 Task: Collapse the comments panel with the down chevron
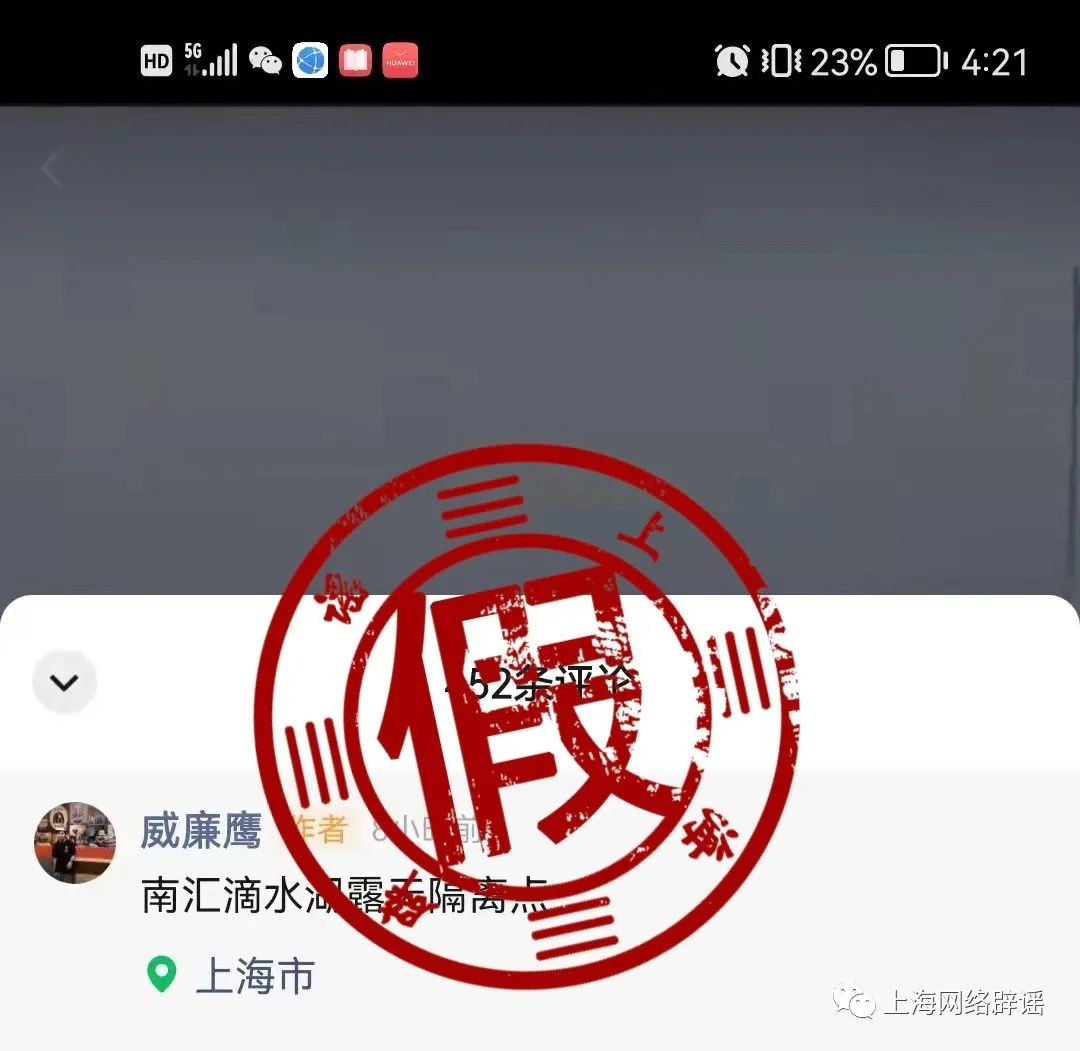point(65,683)
